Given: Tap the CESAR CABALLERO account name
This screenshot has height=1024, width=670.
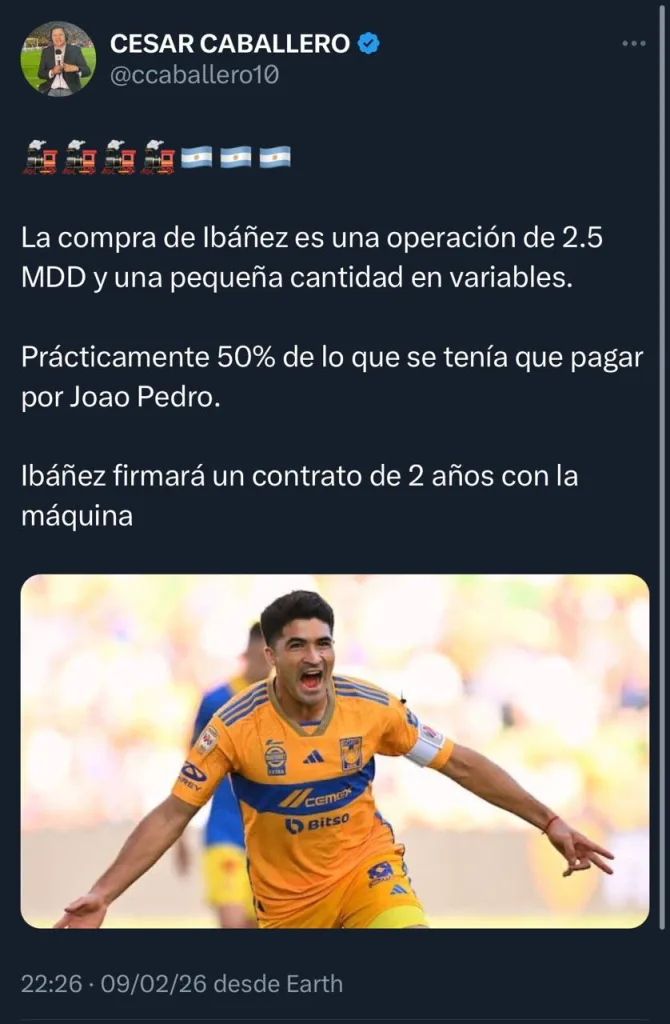Looking at the screenshot, I should [230, 43].
